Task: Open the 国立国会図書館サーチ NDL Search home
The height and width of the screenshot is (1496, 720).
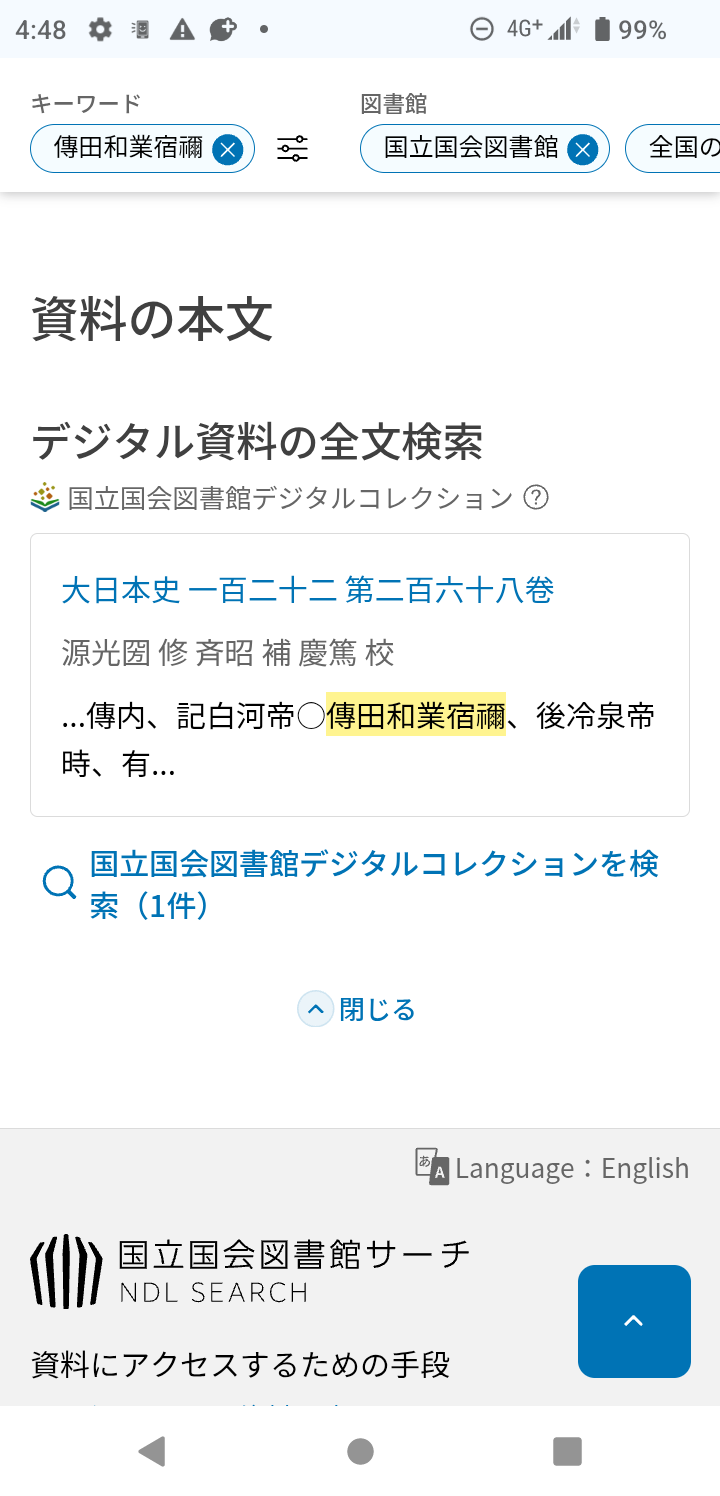Action: (x=250, y=1270)
